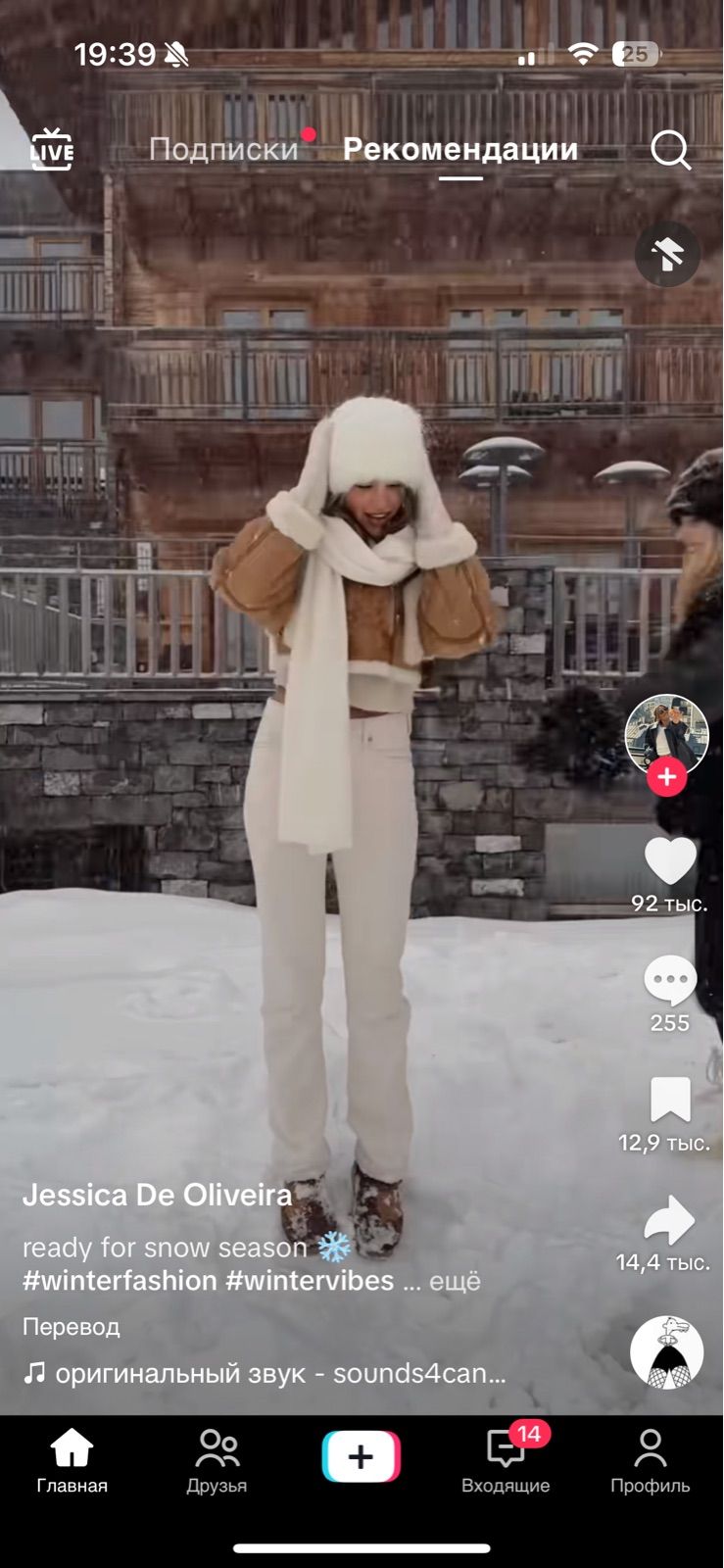The image size is (724, 1568).
Task: Like the video with the heart
Action: [670, 862]
